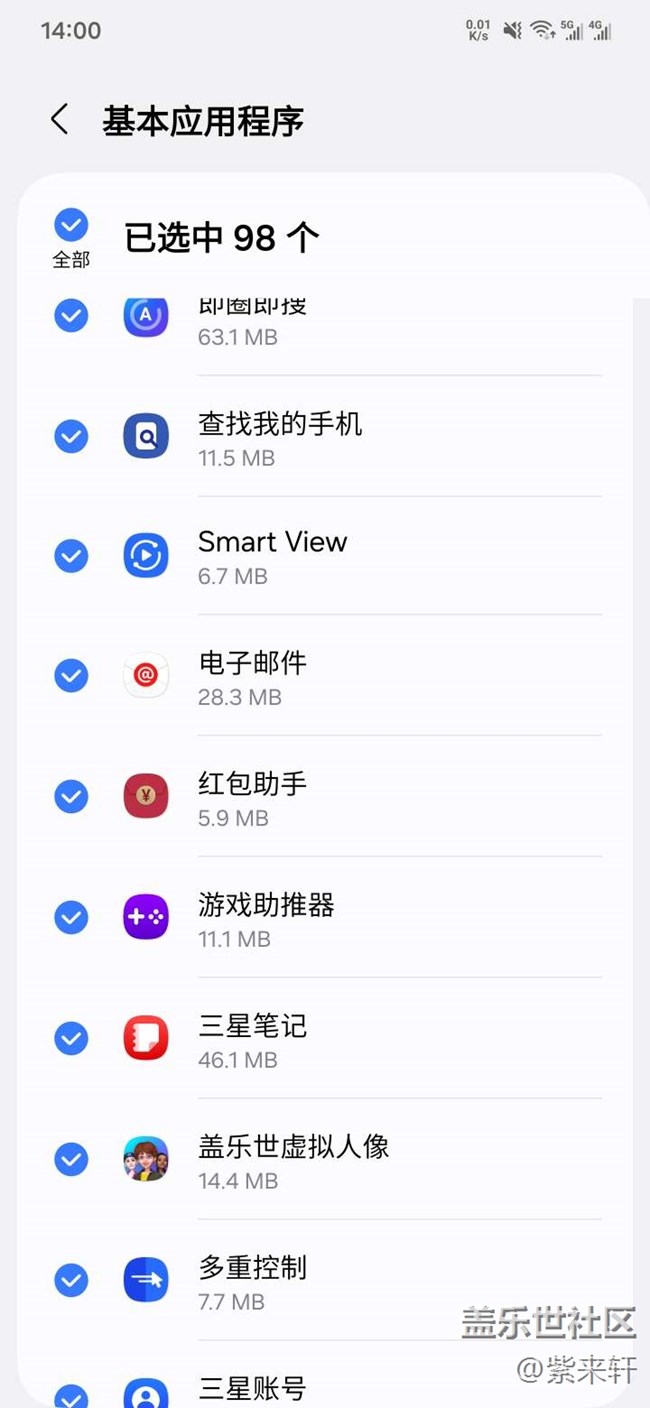Uncheck the 查找我的手机 app
The height and width of the screenshot is (1408, 650).
point(71,436)
